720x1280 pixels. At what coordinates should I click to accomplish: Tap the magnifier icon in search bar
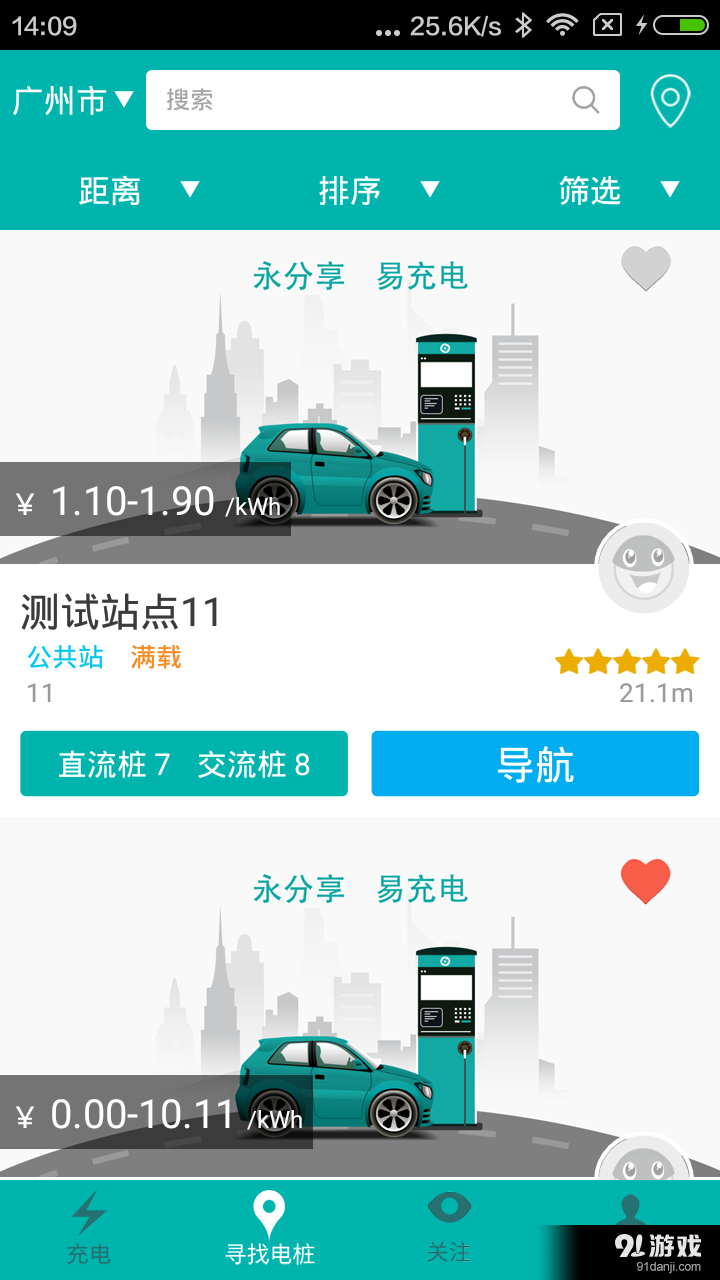585,100
